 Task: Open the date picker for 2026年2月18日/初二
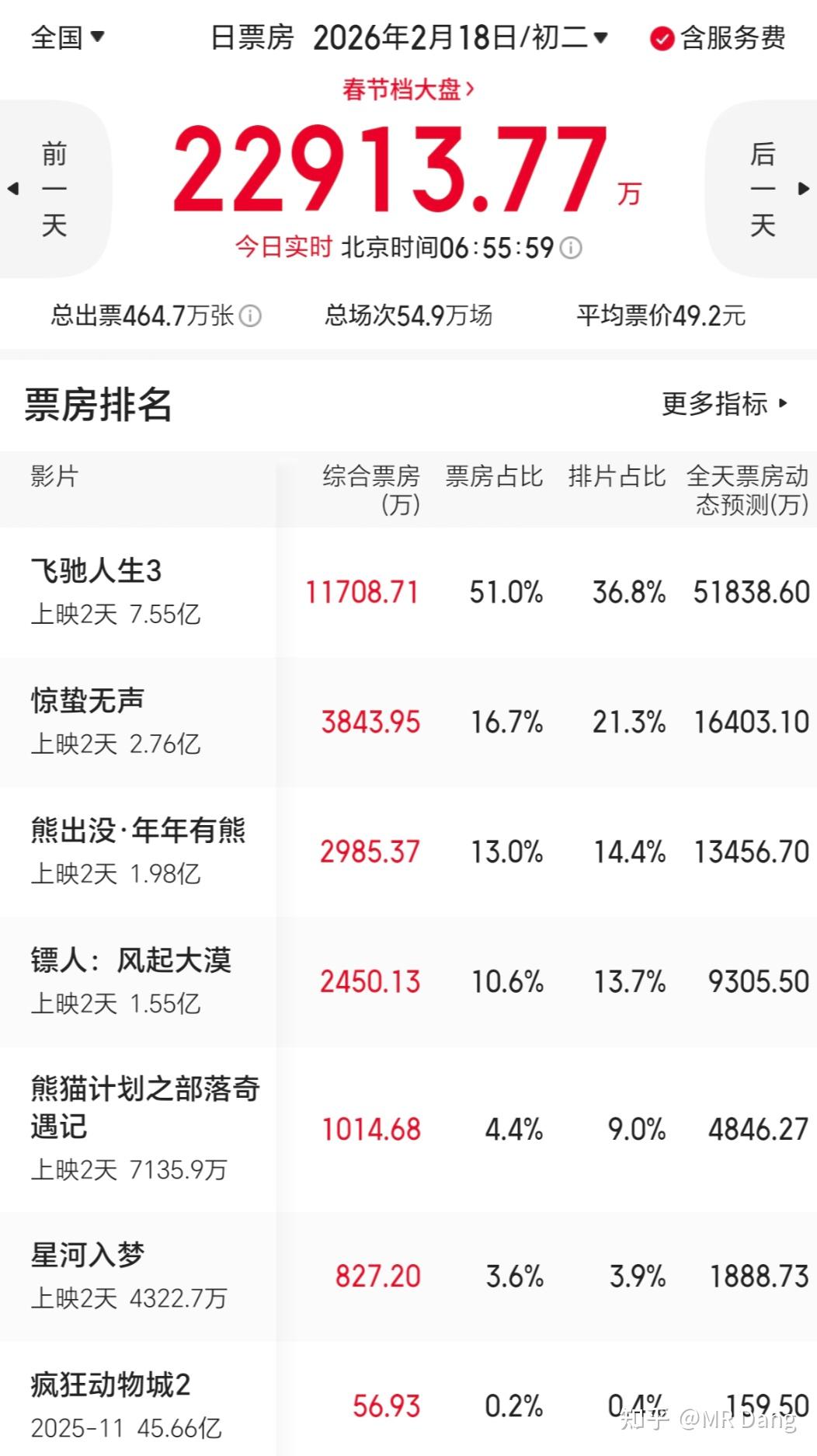coord(458,38)
